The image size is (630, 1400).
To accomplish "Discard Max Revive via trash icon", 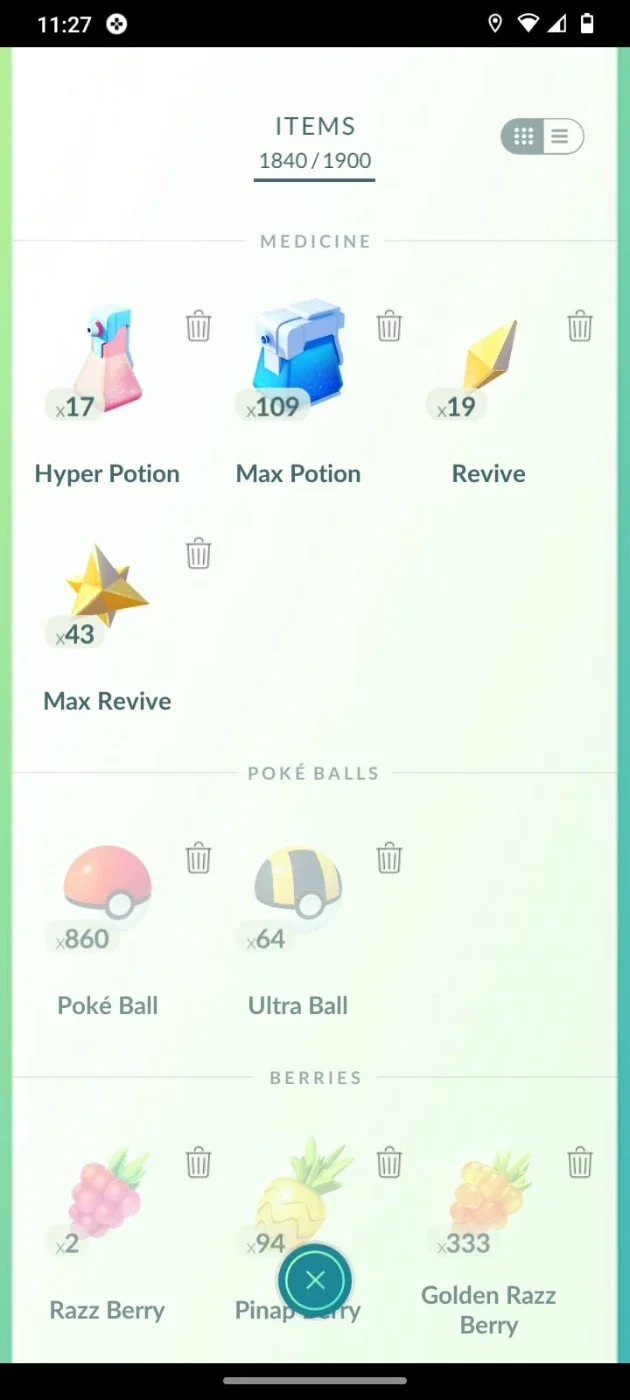I will click(x=199, y=553).
